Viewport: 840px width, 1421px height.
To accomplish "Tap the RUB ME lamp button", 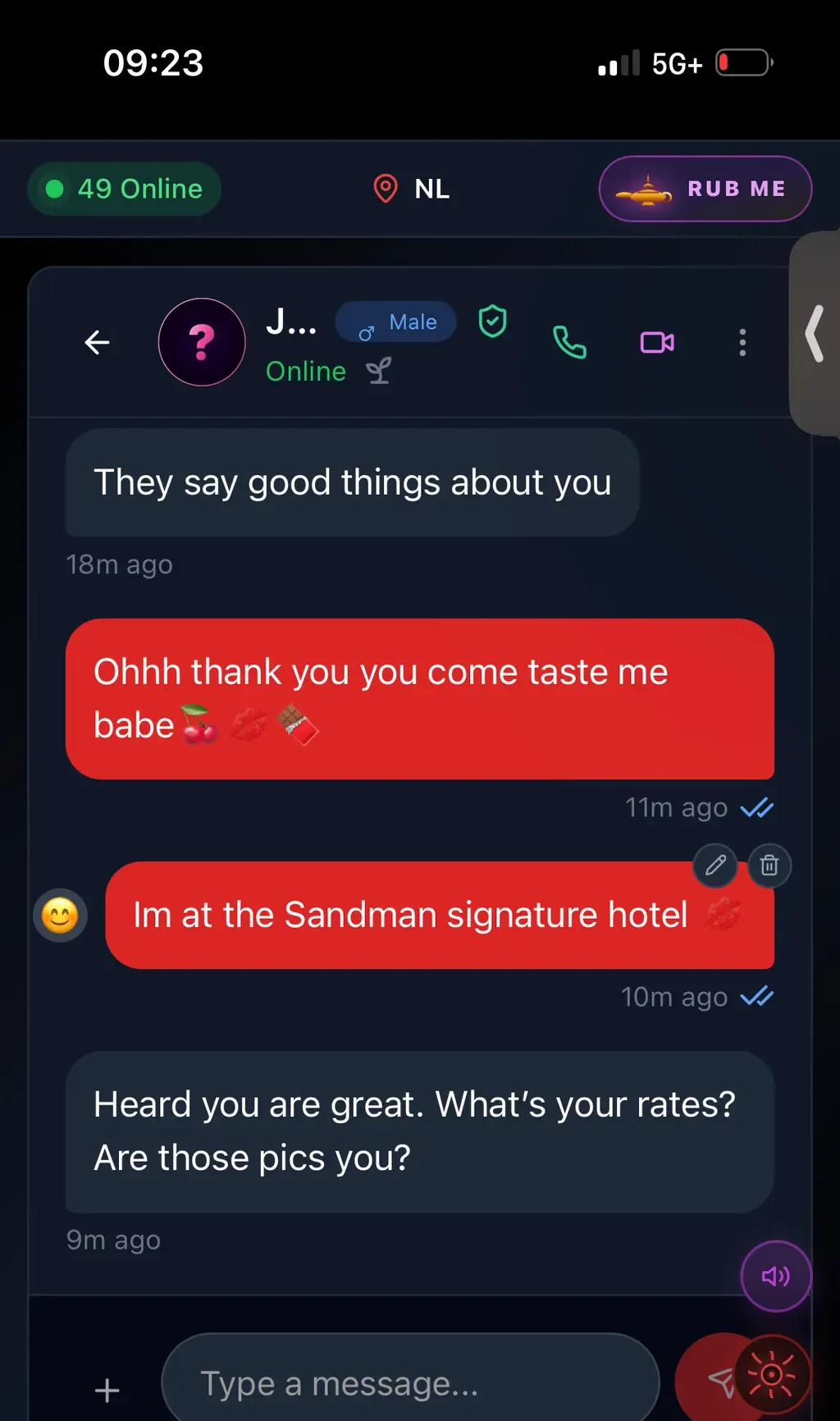I will tap(705, 189).
